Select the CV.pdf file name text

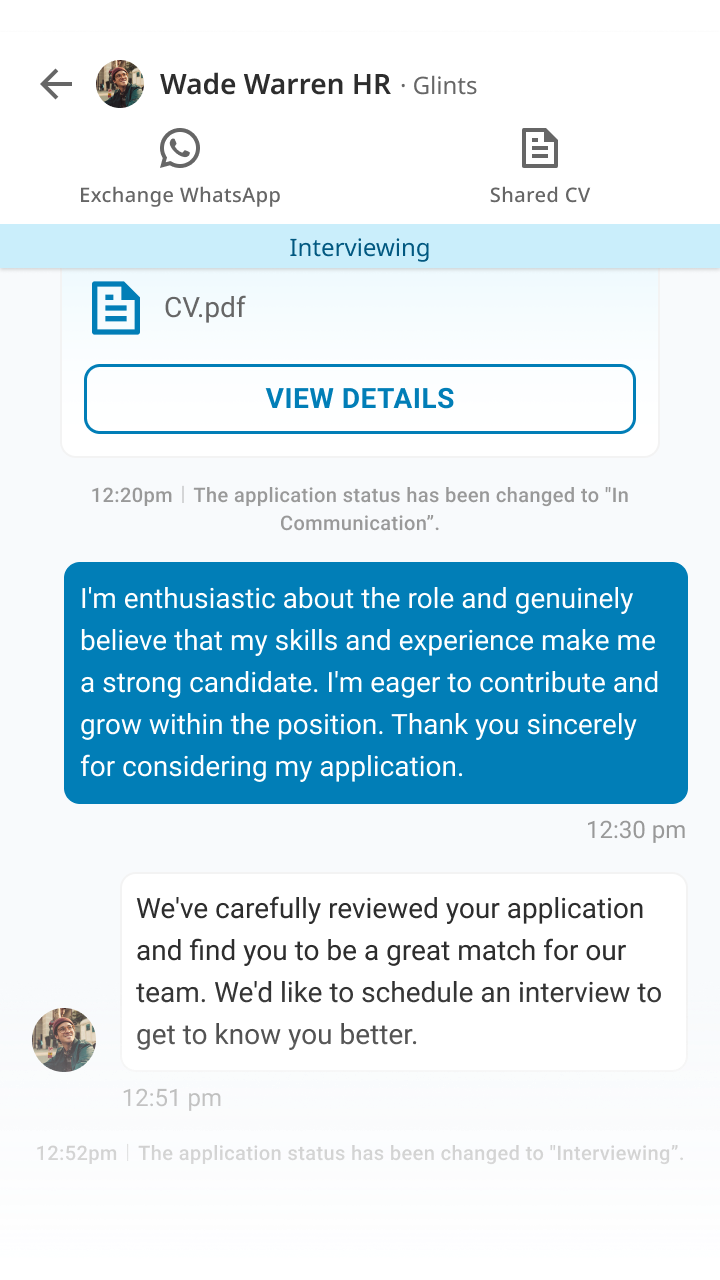[x=204, y=308]
